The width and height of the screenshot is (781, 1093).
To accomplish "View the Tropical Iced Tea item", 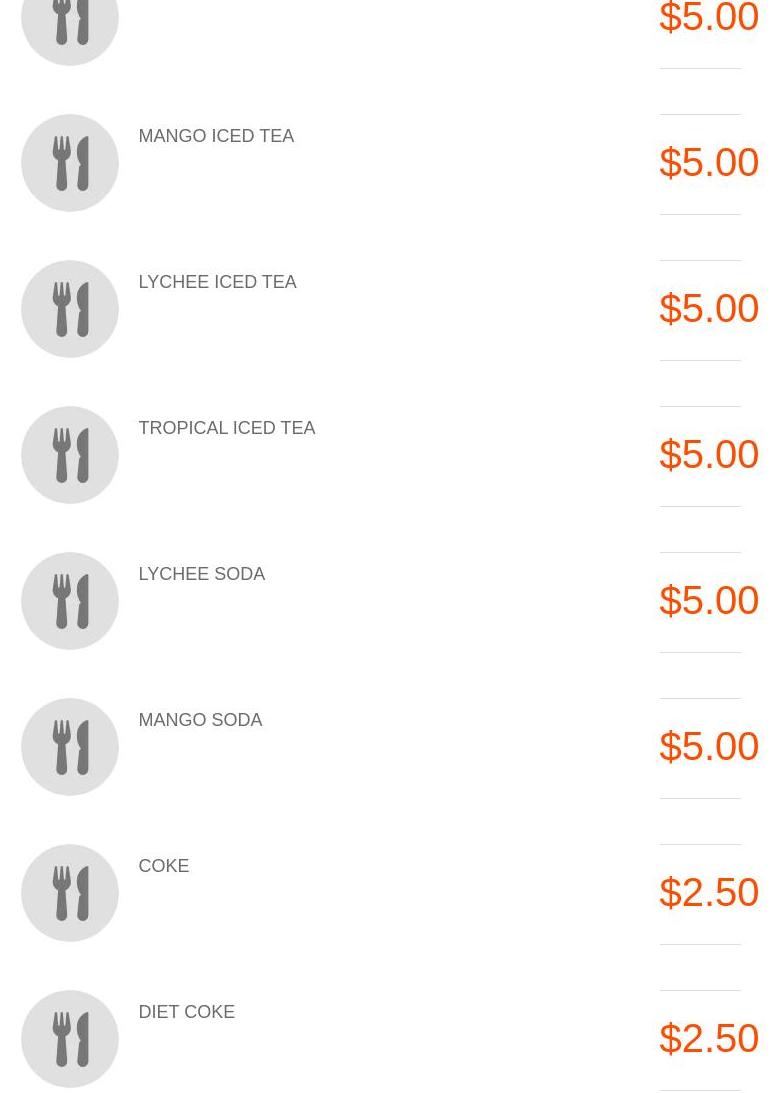I will [x=226, y=428].
